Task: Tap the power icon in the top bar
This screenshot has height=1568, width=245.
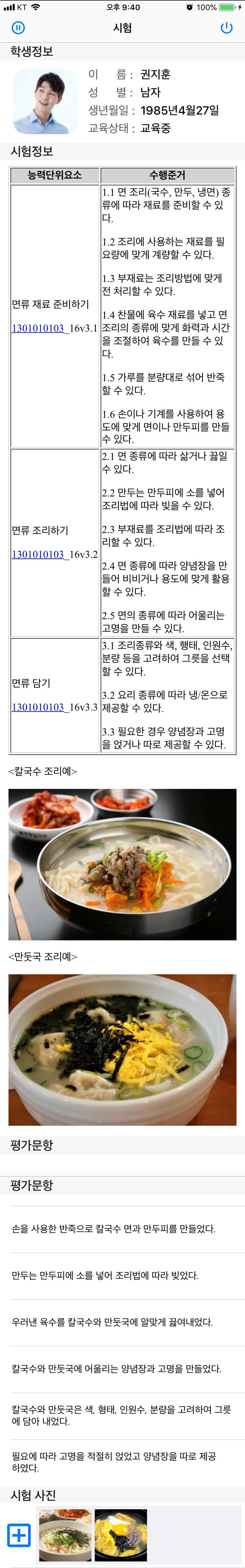Action: [x=226, y=28]
